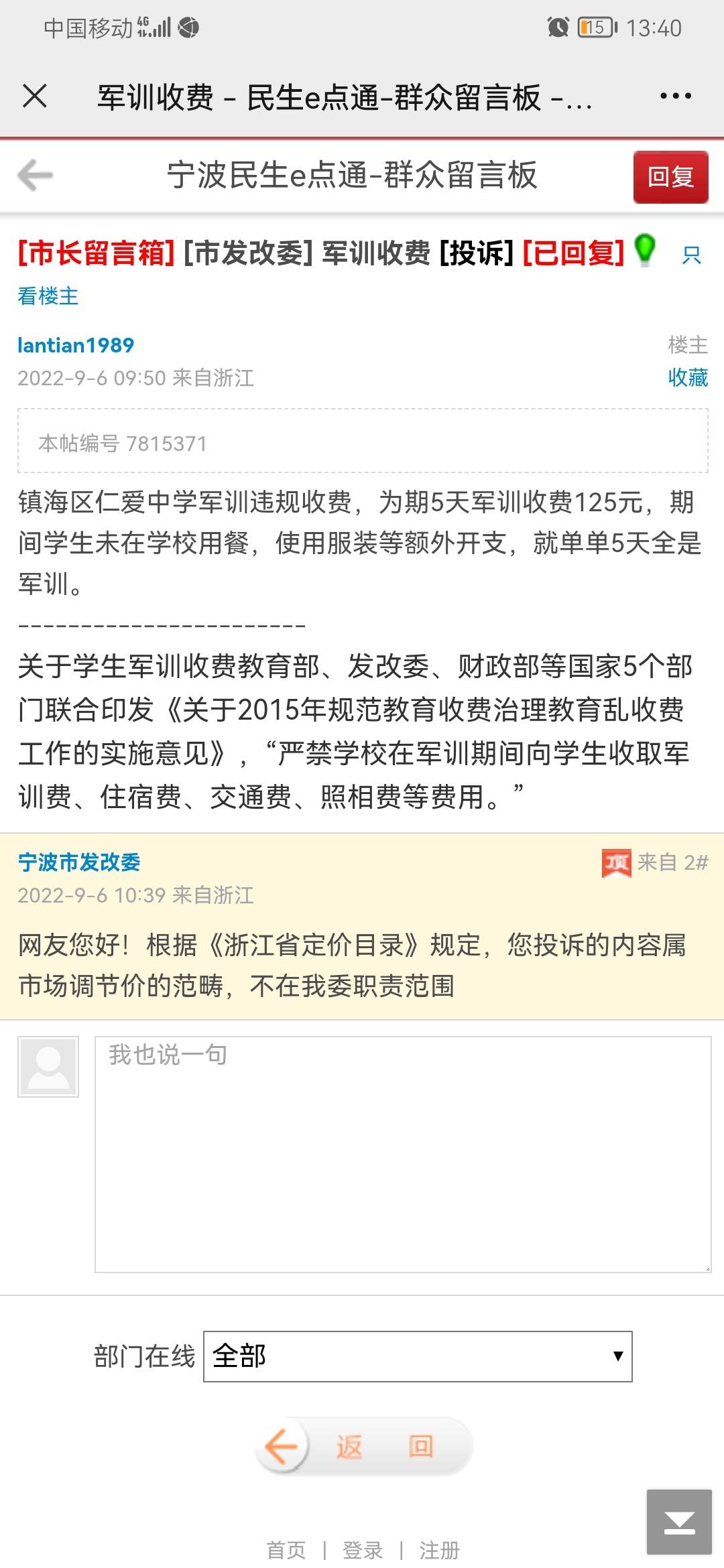The width and height of the screenshot is (724, 1568).
Task: Tap the 只看楼主 filter link
Action: (48, 296)
